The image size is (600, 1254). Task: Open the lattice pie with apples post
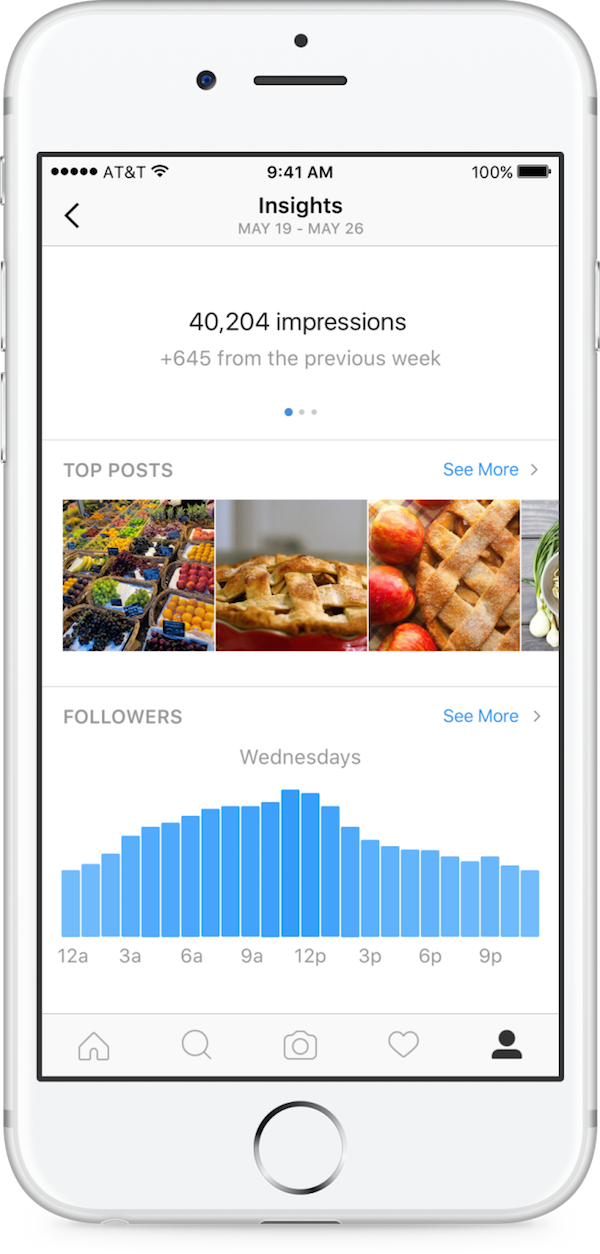[x=444, y=575]
